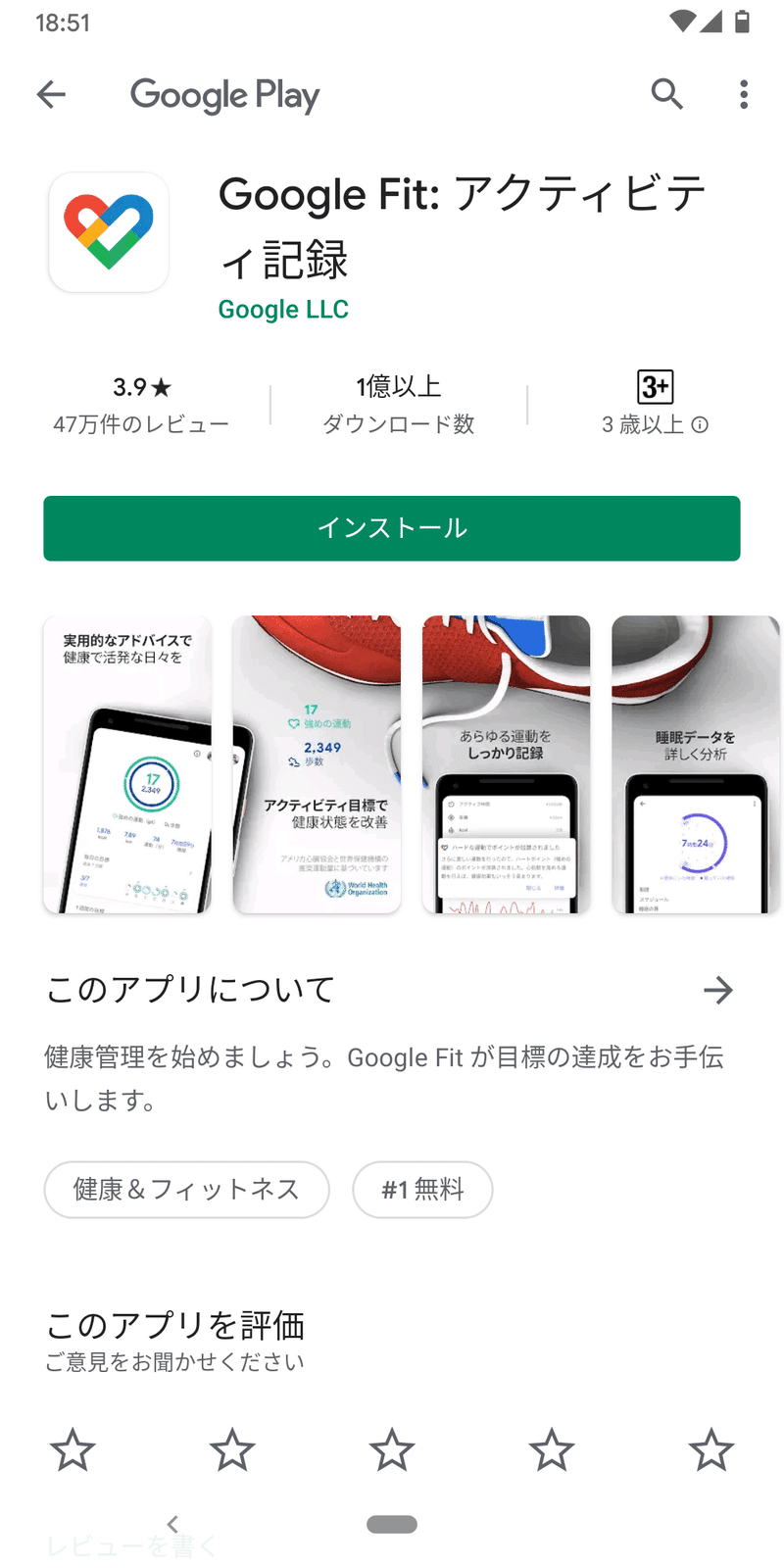
Task: Go back from the Google Fit page
Action: coord(51,95)
